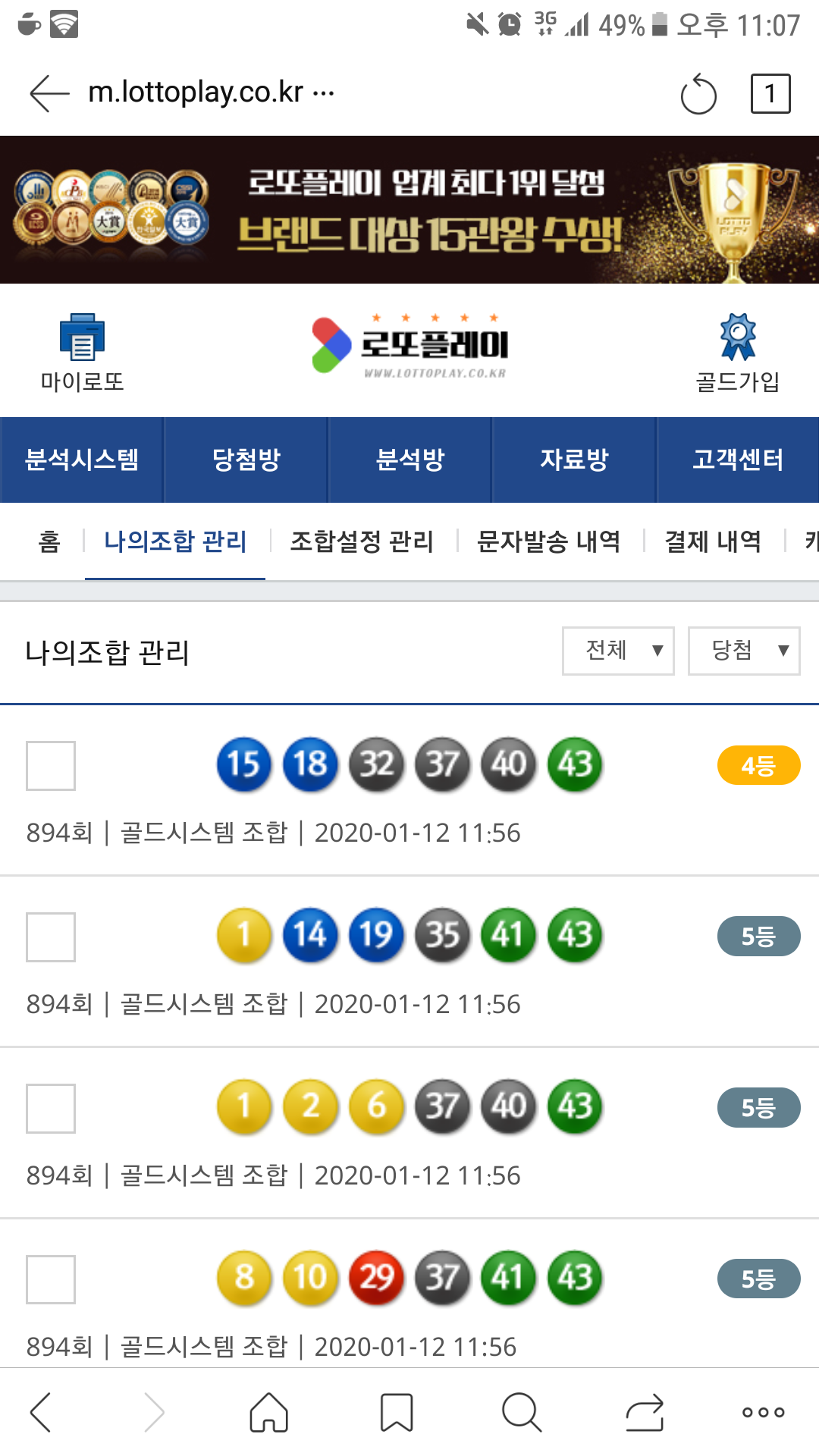Image resolution: width=819 pixels, height=1456 pixels.
Task: Open 마이로또 page
Action: 82,353
